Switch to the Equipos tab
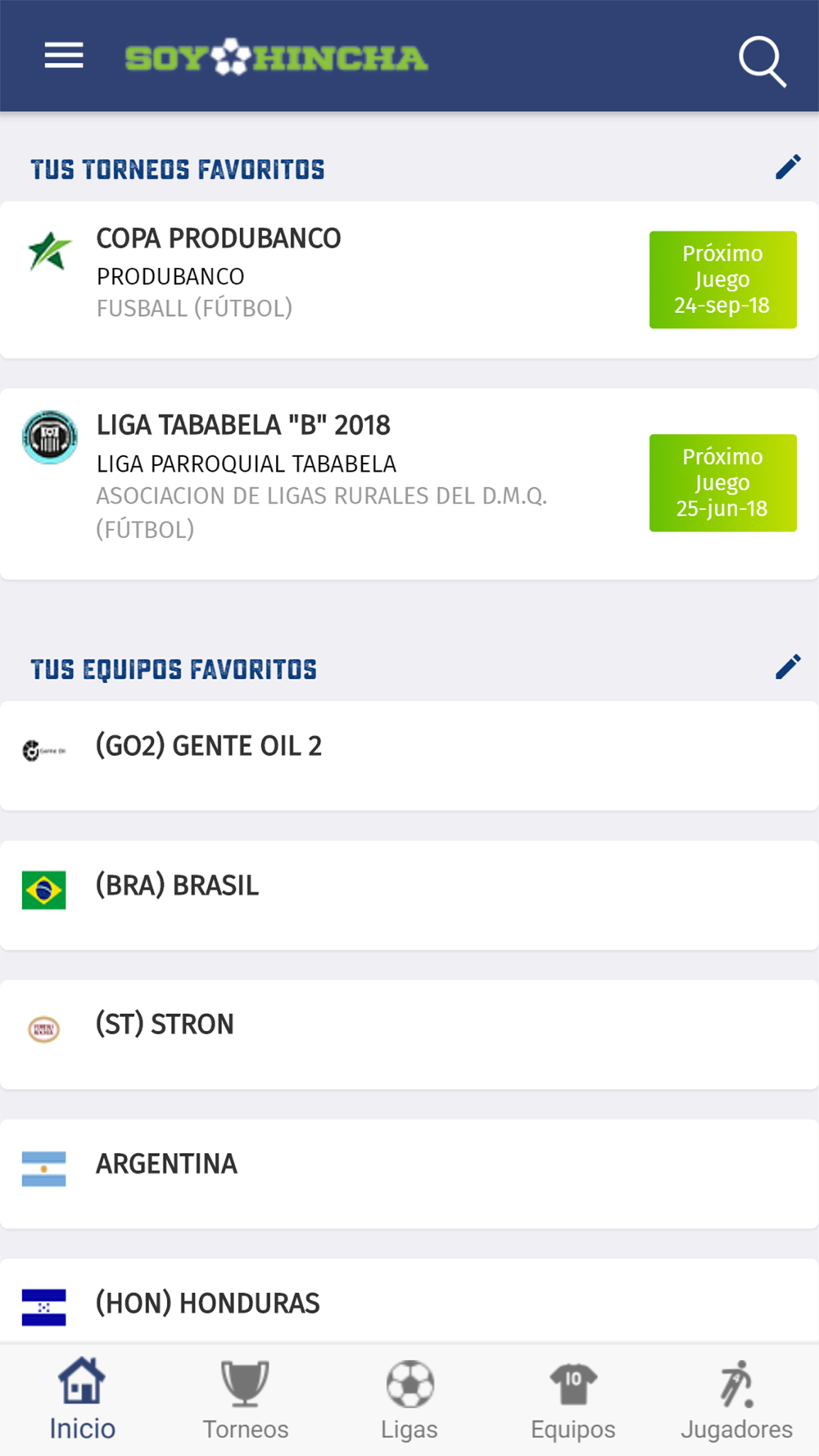This screenshot has width=819, height=1456. pos(573,1400)
